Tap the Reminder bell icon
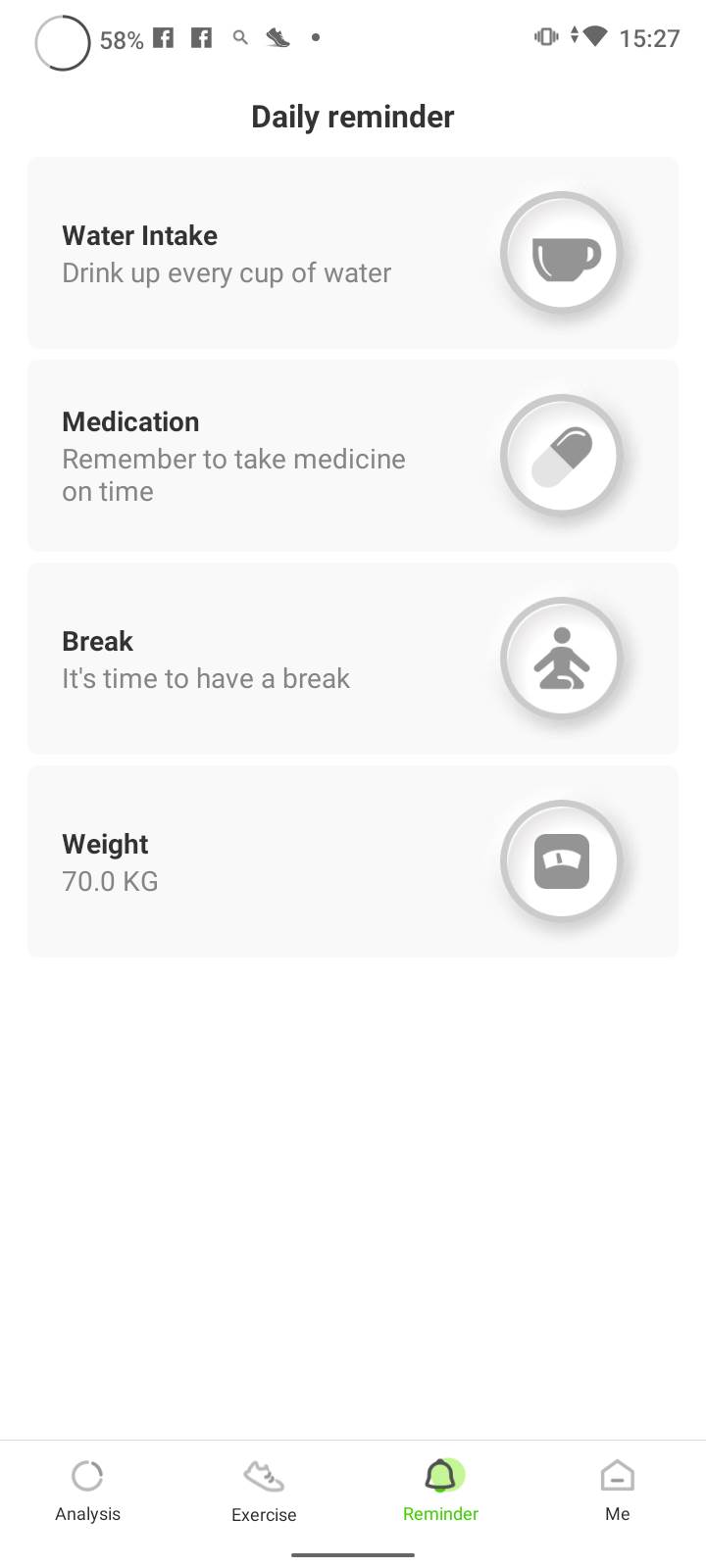706x1568 pixels. click(x=440, y=1475)
